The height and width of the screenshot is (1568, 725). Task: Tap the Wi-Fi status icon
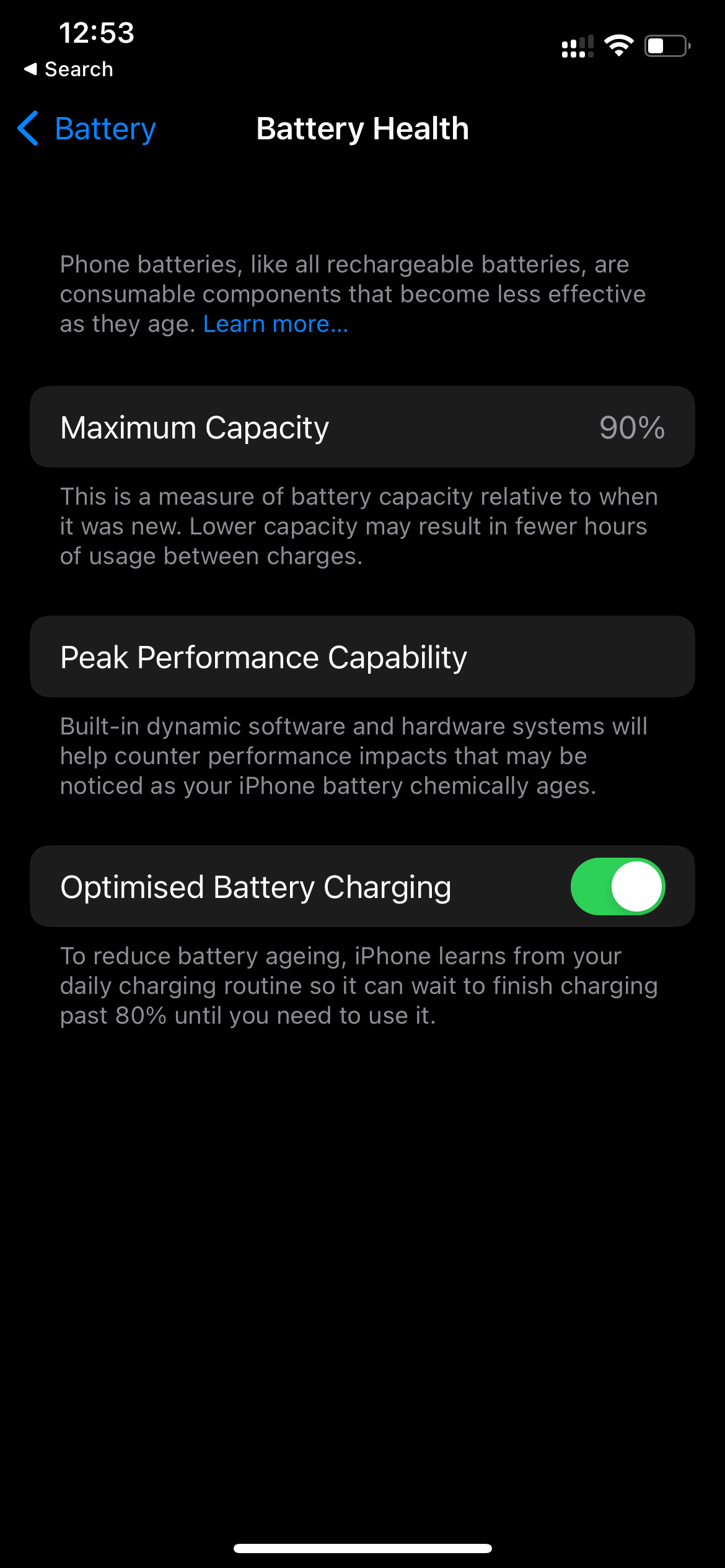coord(618,44)
